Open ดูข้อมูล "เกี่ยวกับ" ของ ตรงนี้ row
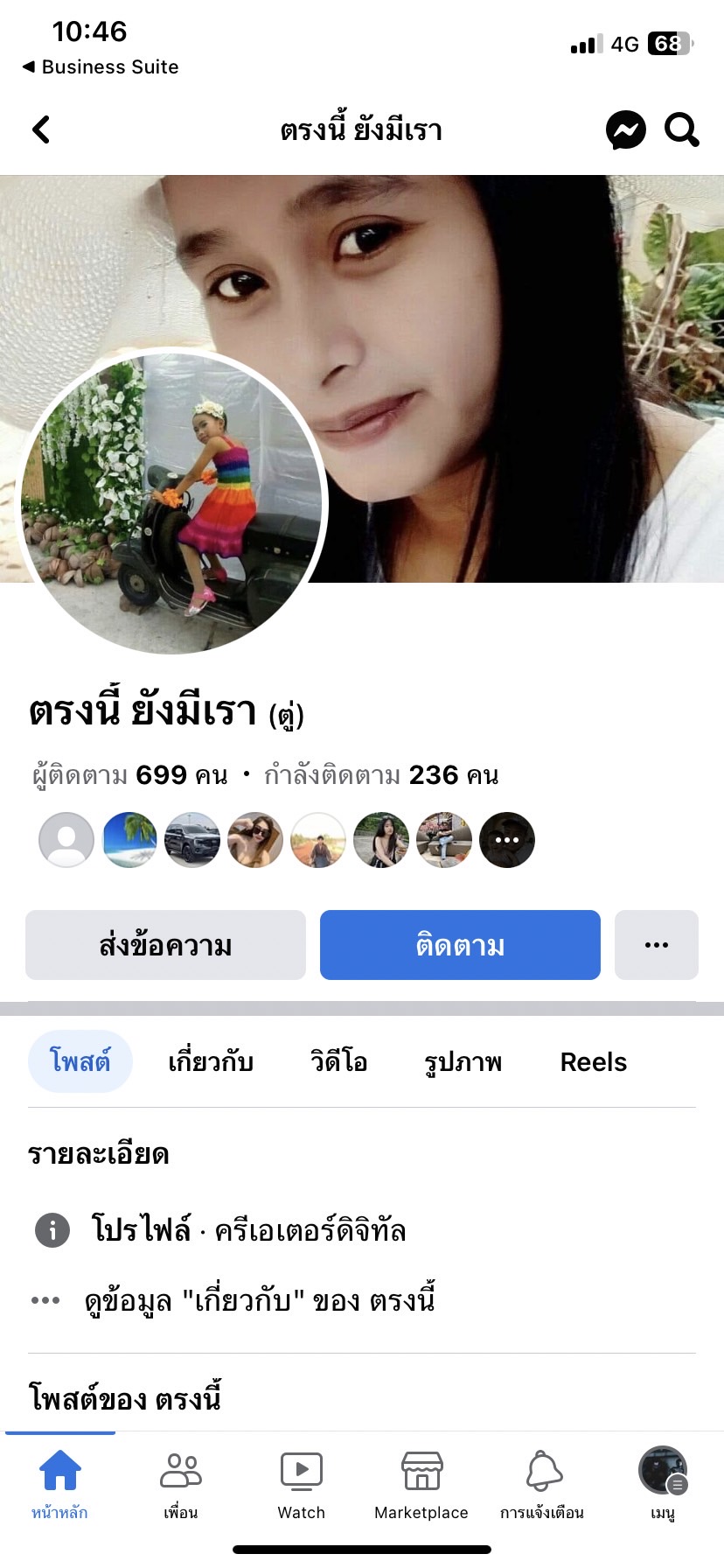The height and width of the screenshot is (1568, 724). pos(260,1301)
